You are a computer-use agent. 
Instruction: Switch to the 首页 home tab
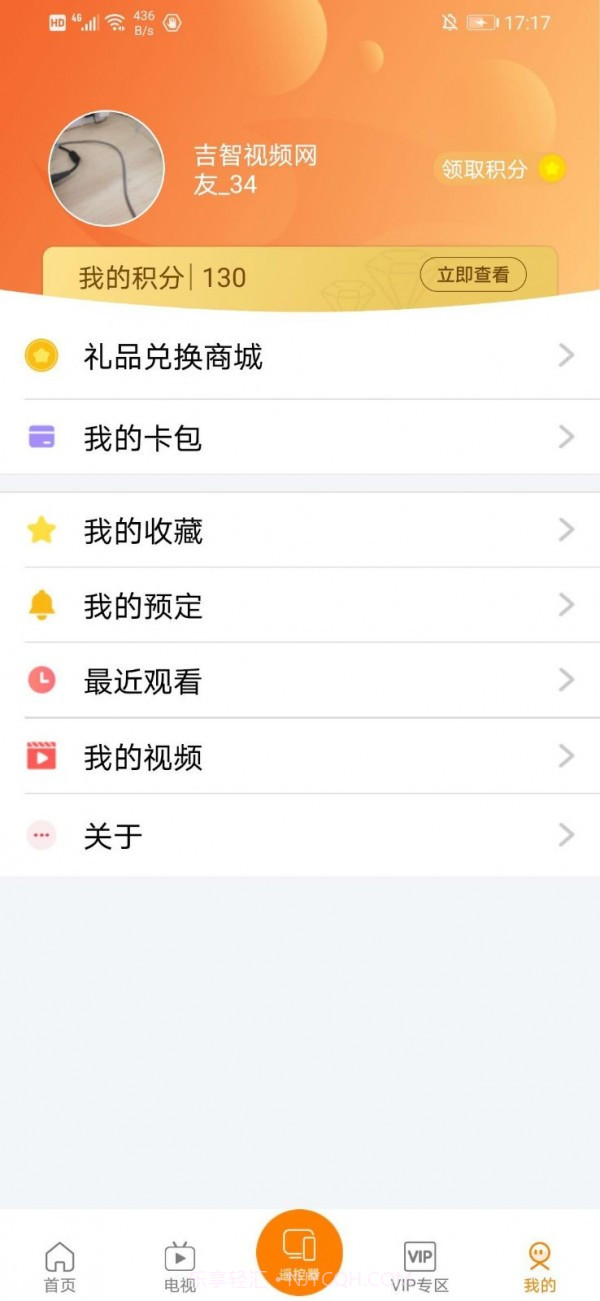pyautogui.click(x=60, y=1267)
